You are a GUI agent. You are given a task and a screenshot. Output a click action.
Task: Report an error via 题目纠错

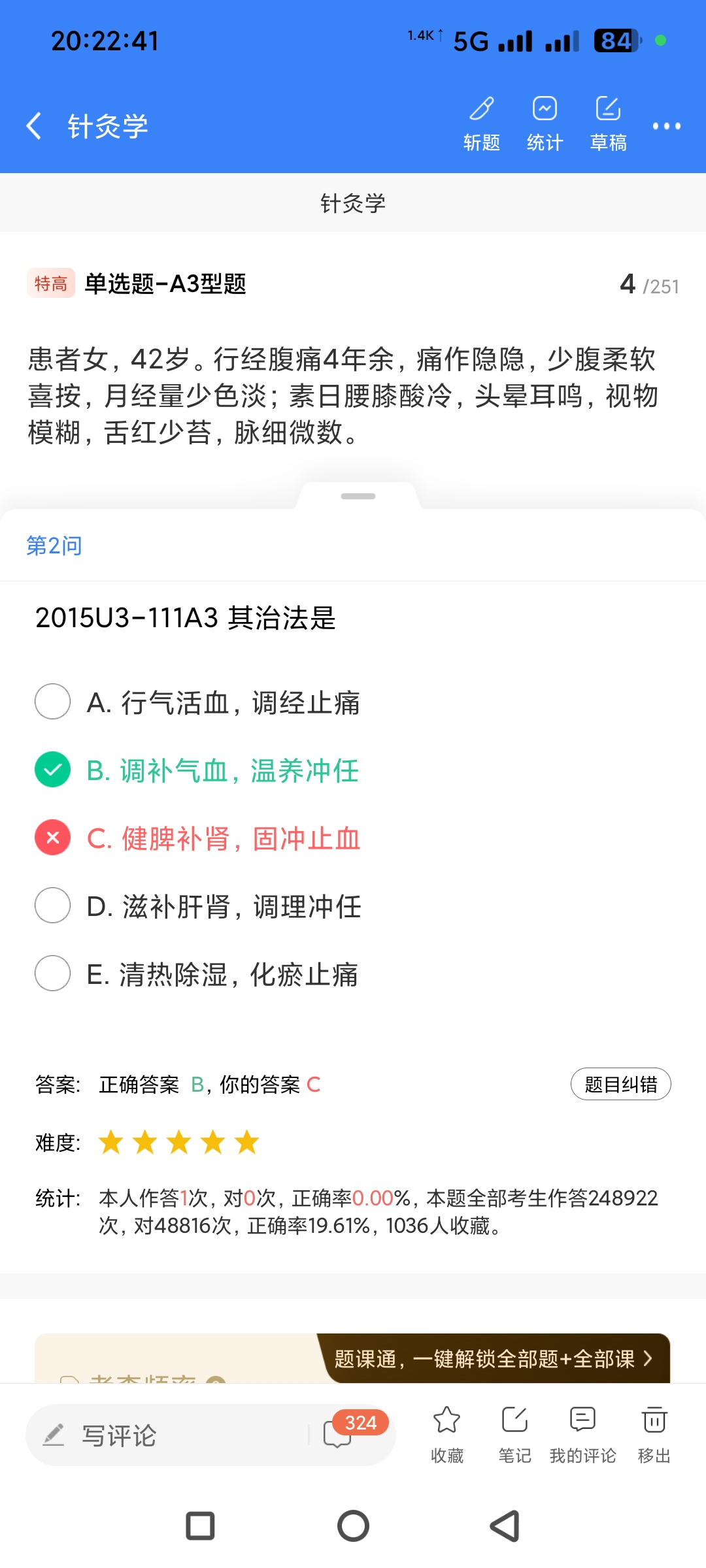tap(620, 1085)
